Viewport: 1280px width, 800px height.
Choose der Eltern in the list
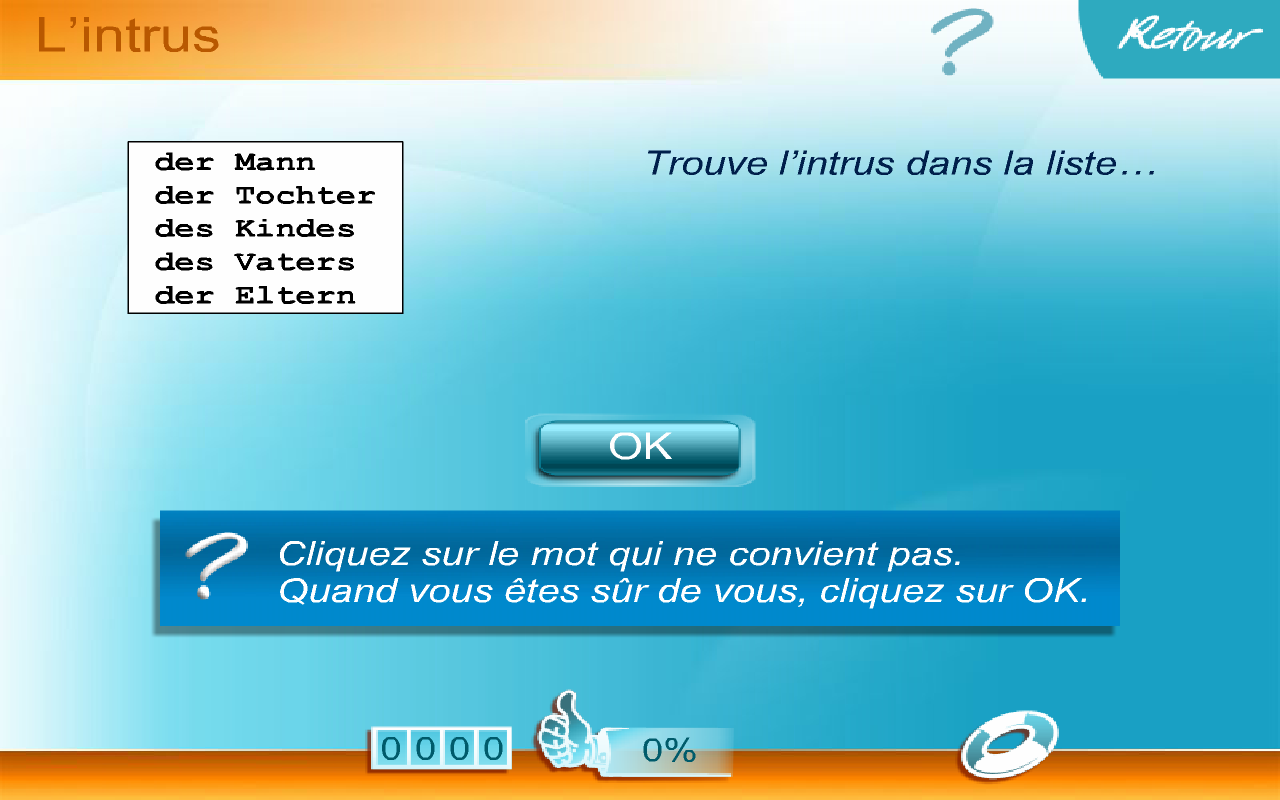point(255,296)
